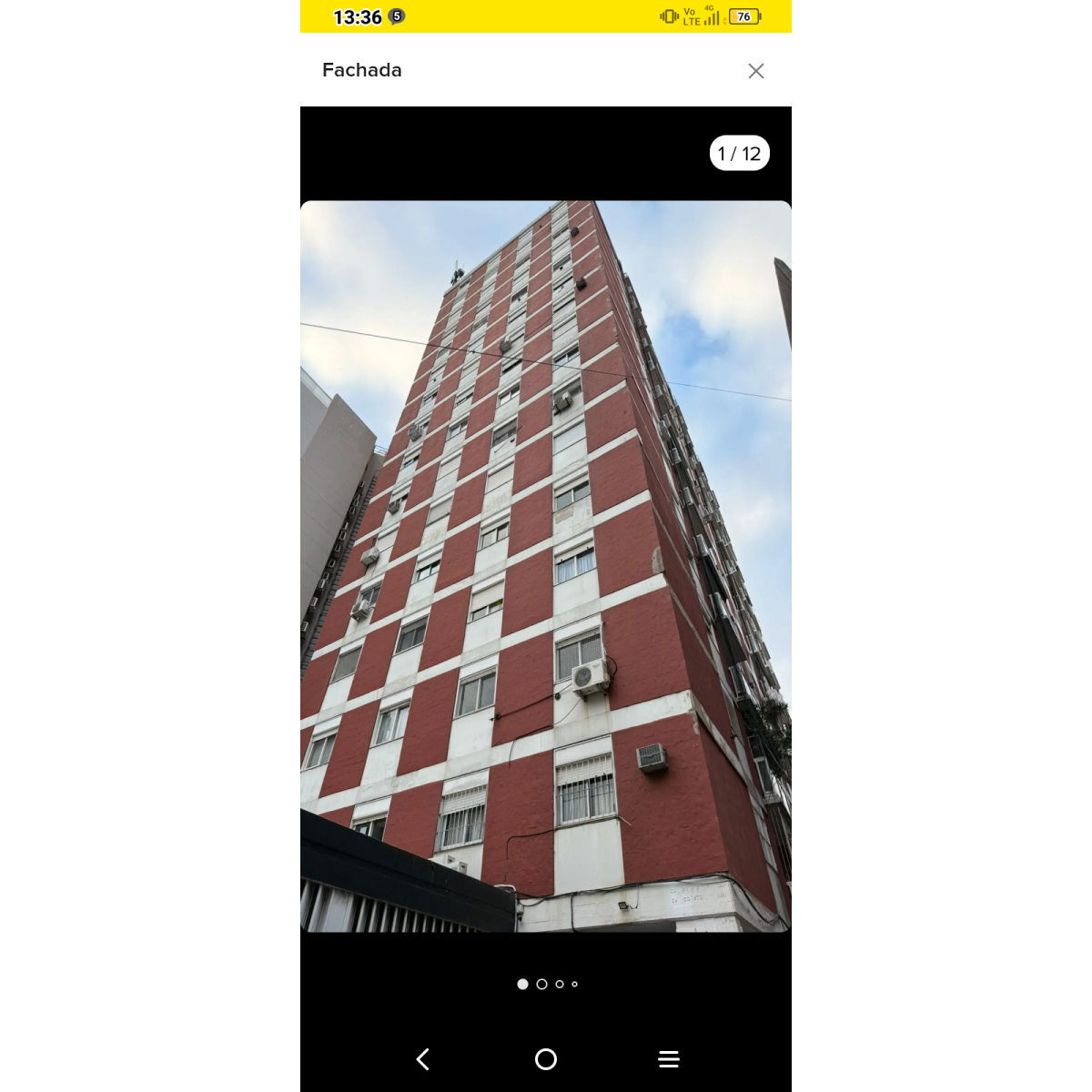Open the recent apps menu
Viewport: 1092px width, 1092px height.
click(669, 1059)
